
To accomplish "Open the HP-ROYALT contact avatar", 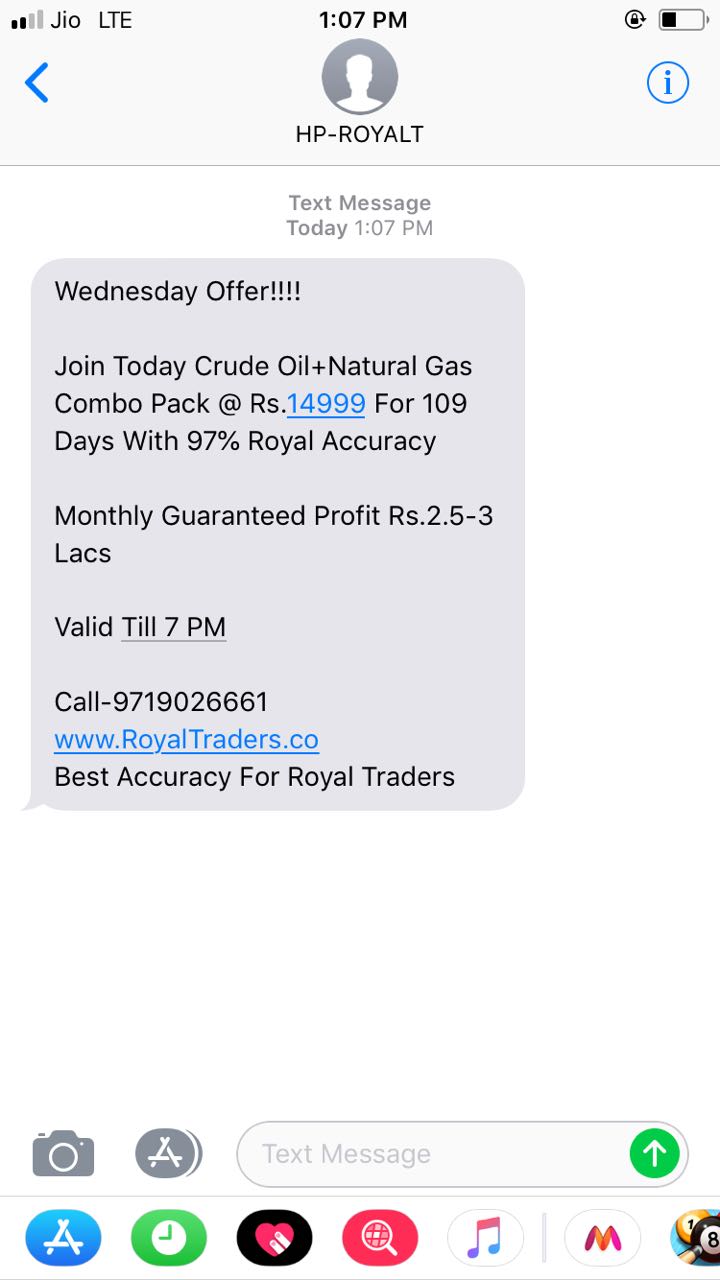I will pos(360,77).
